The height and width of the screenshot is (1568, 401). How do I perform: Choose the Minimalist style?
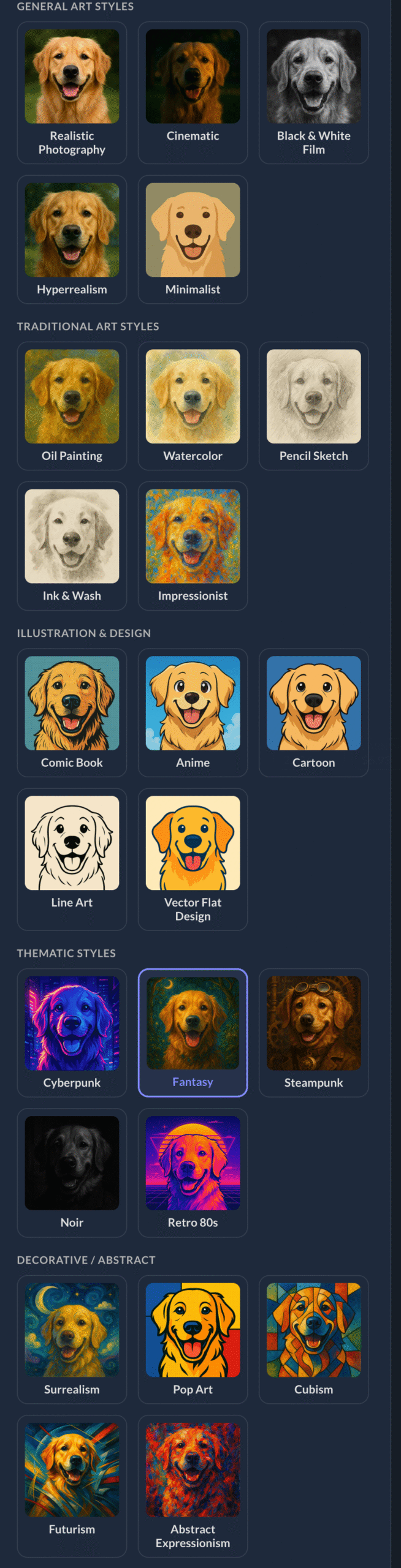click(x=193, y=239)
